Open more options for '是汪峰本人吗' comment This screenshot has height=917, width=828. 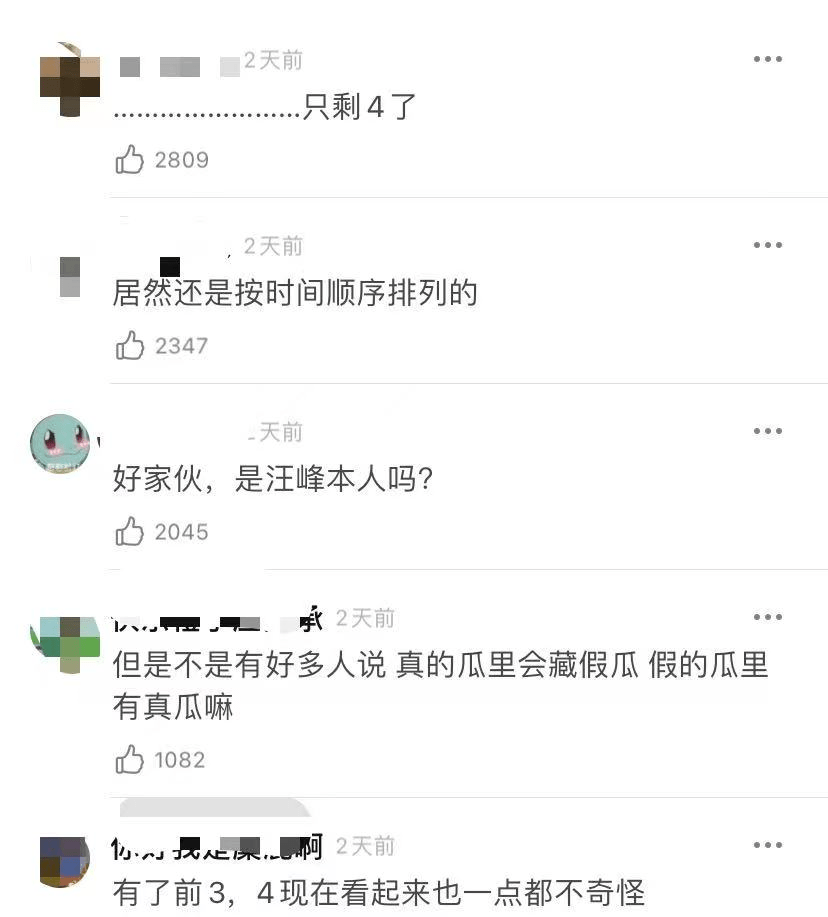coord(767,432)
